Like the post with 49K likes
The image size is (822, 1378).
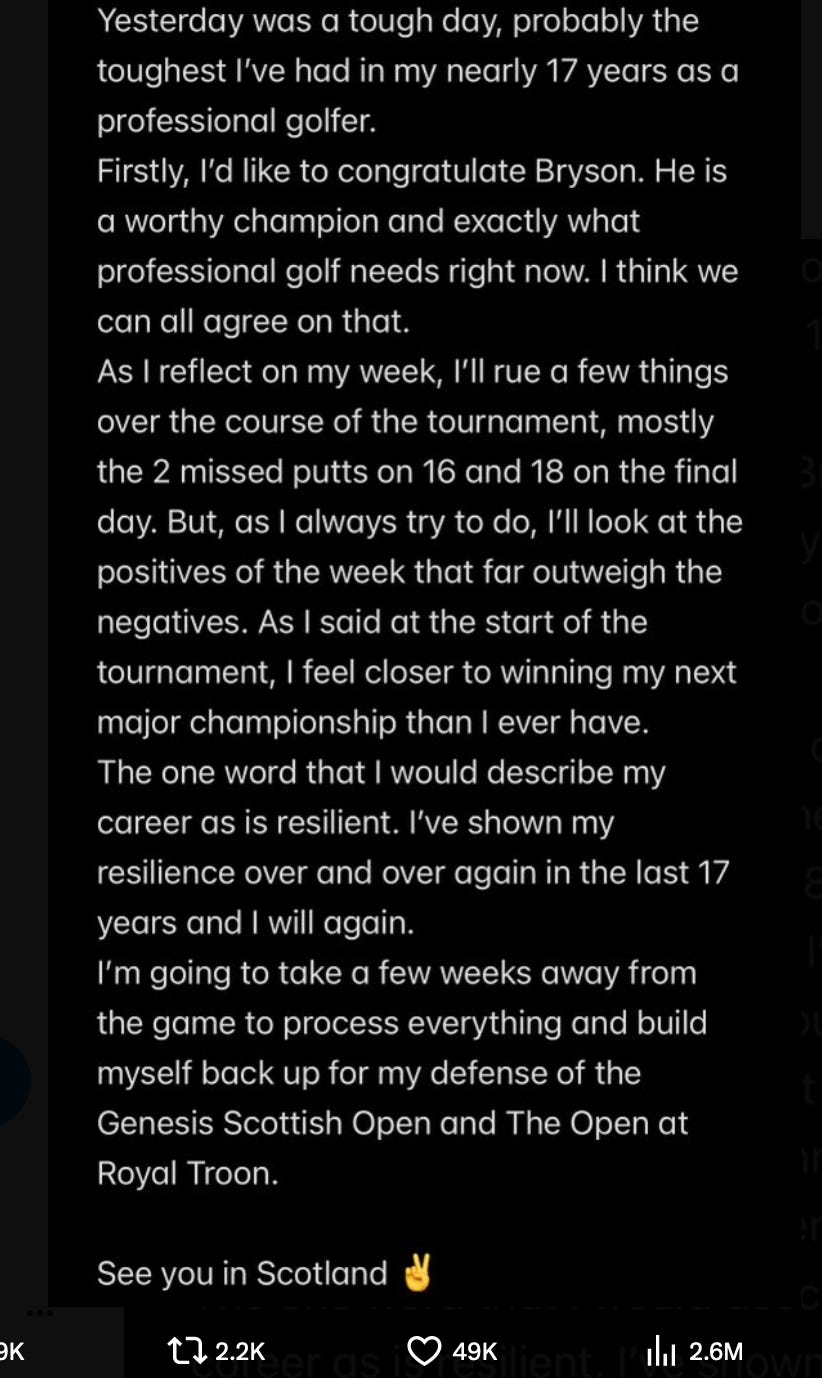click(452, 1351)
